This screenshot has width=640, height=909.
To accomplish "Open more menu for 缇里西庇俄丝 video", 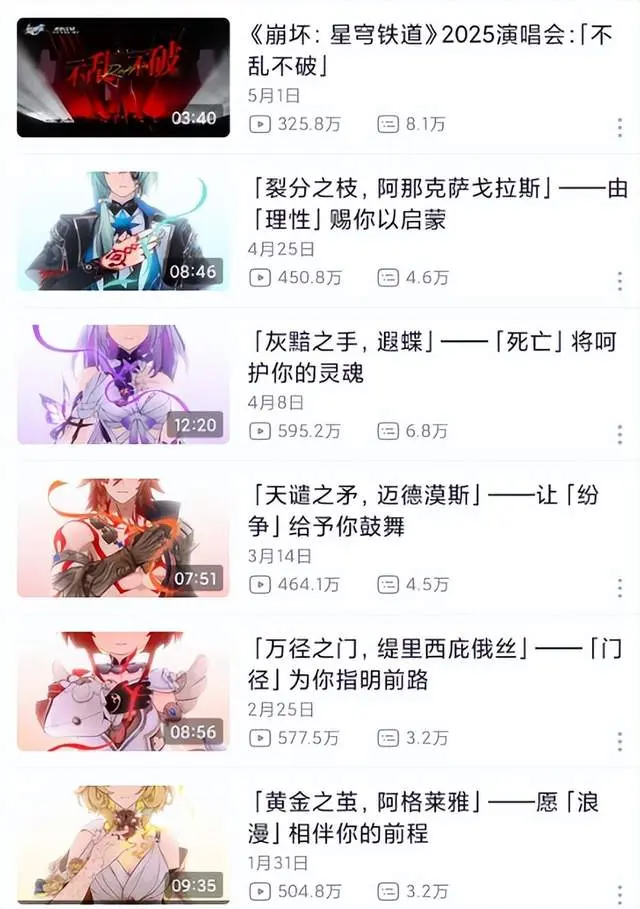I will click(x=620, y=741).
